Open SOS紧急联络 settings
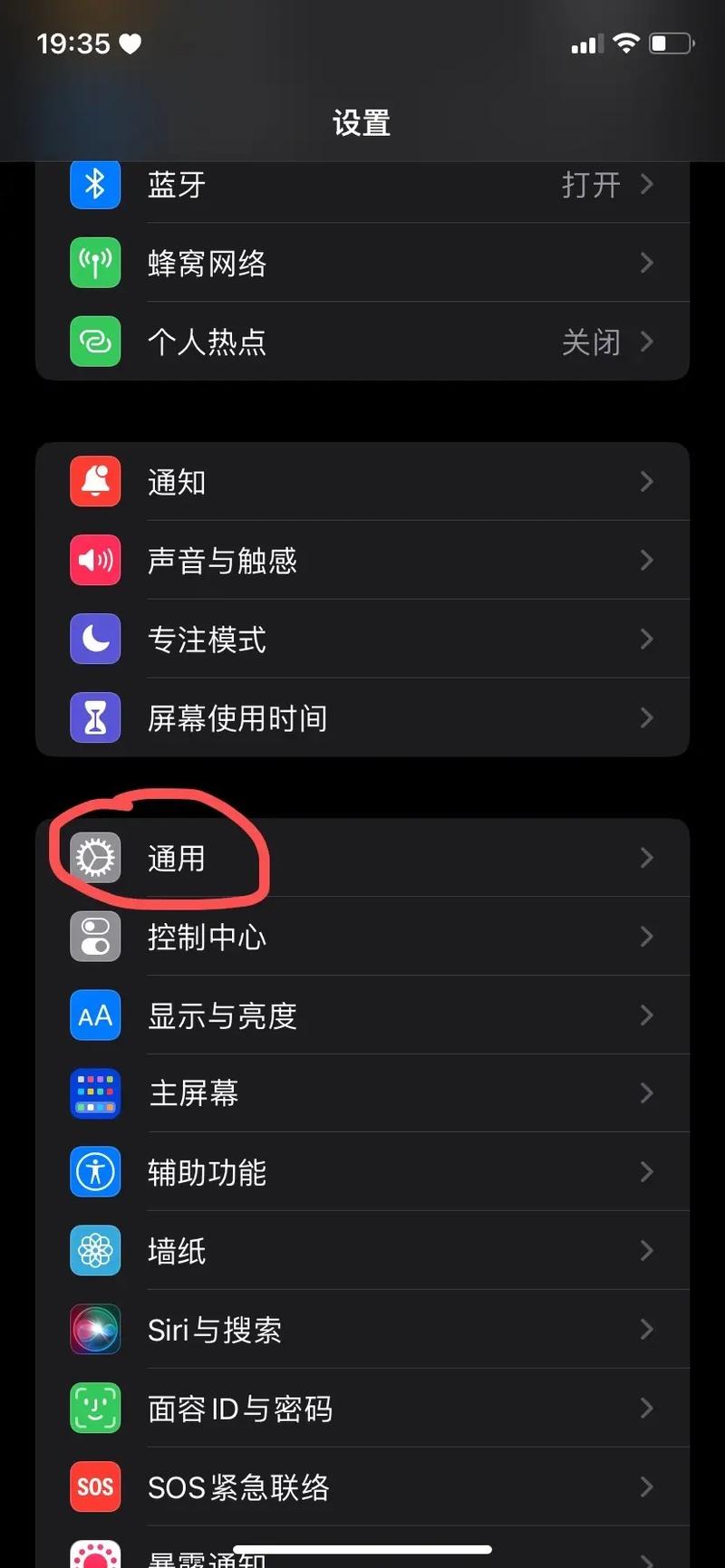This screenshot has width=725, height=1568. pyautogui.click(x=362, y=1486)
